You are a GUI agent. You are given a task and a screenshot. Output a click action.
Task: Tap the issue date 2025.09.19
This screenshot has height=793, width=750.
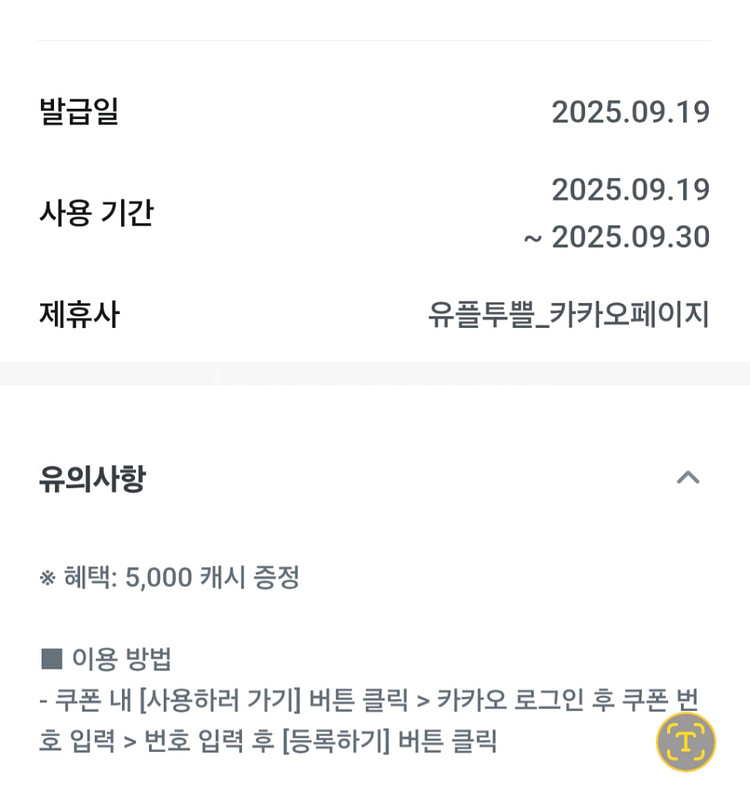coord(631,113)
